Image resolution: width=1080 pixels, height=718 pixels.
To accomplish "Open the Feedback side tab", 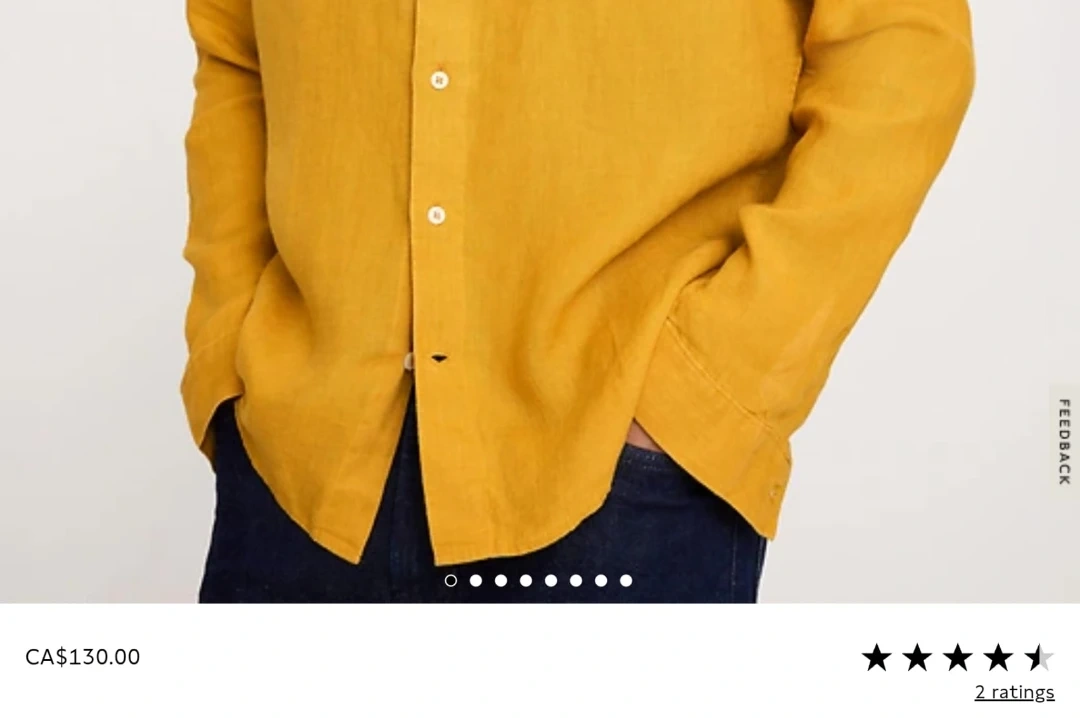I will tap(1064, 441).
